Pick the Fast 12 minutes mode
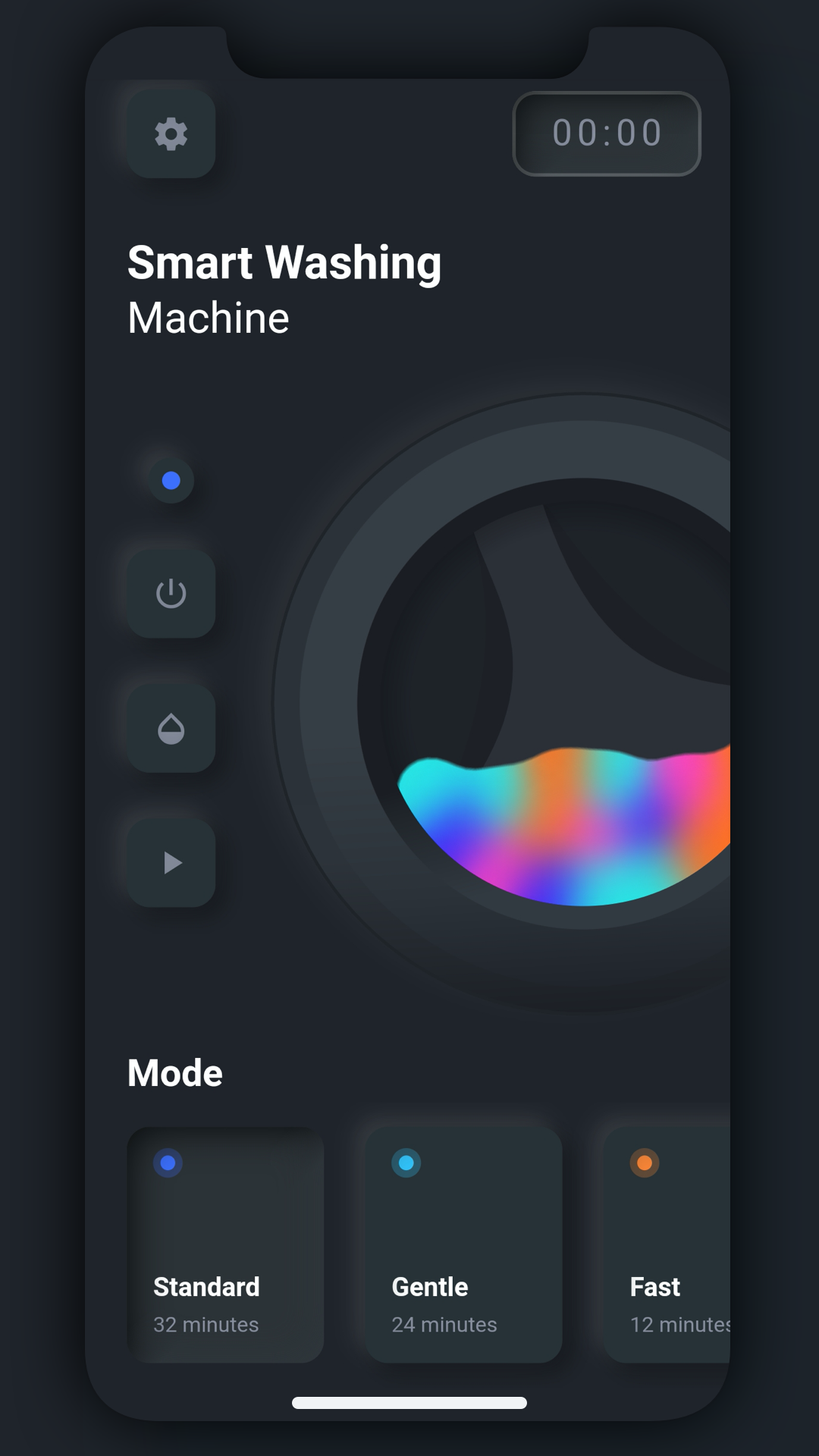This screenshot has width=819, height=1456. tap(669, 1244)
